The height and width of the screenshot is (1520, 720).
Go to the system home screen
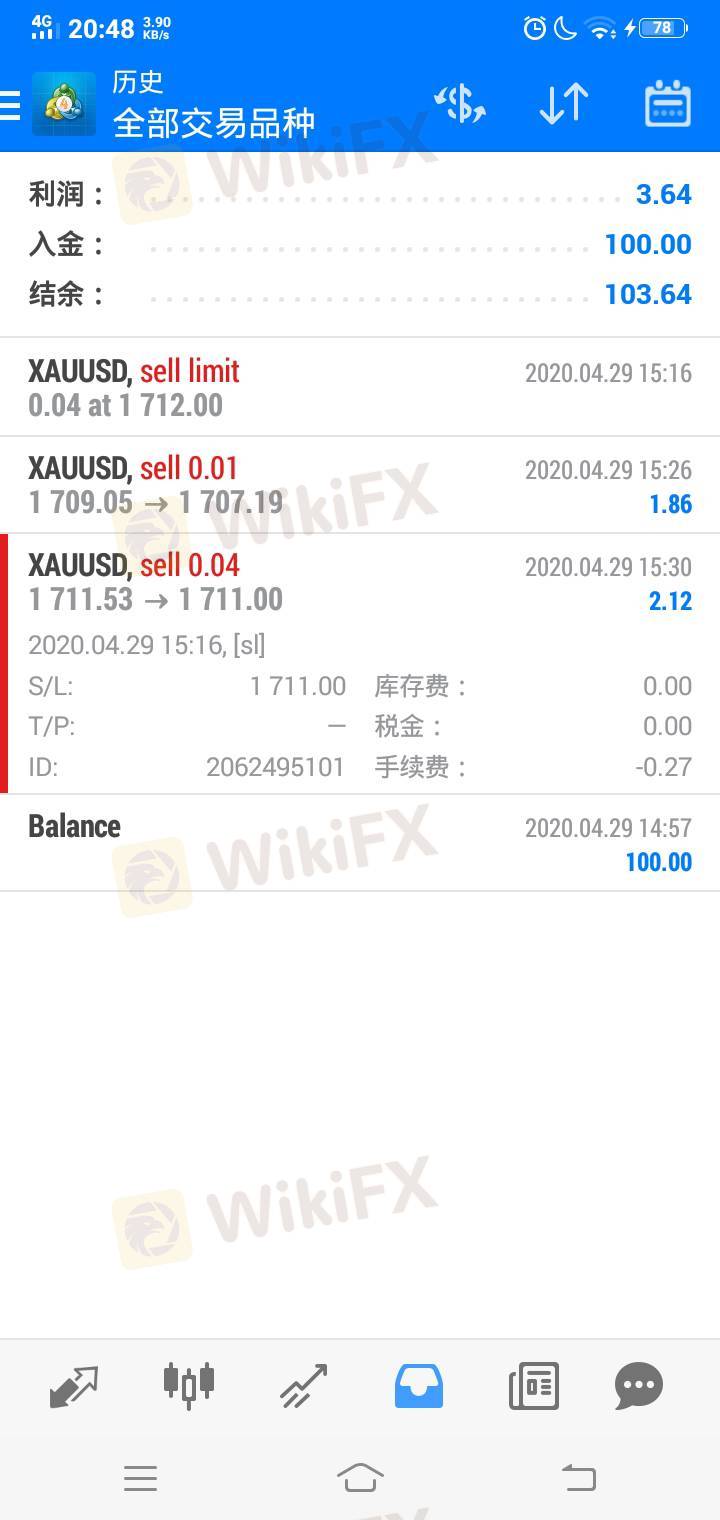pos(360,1477)
